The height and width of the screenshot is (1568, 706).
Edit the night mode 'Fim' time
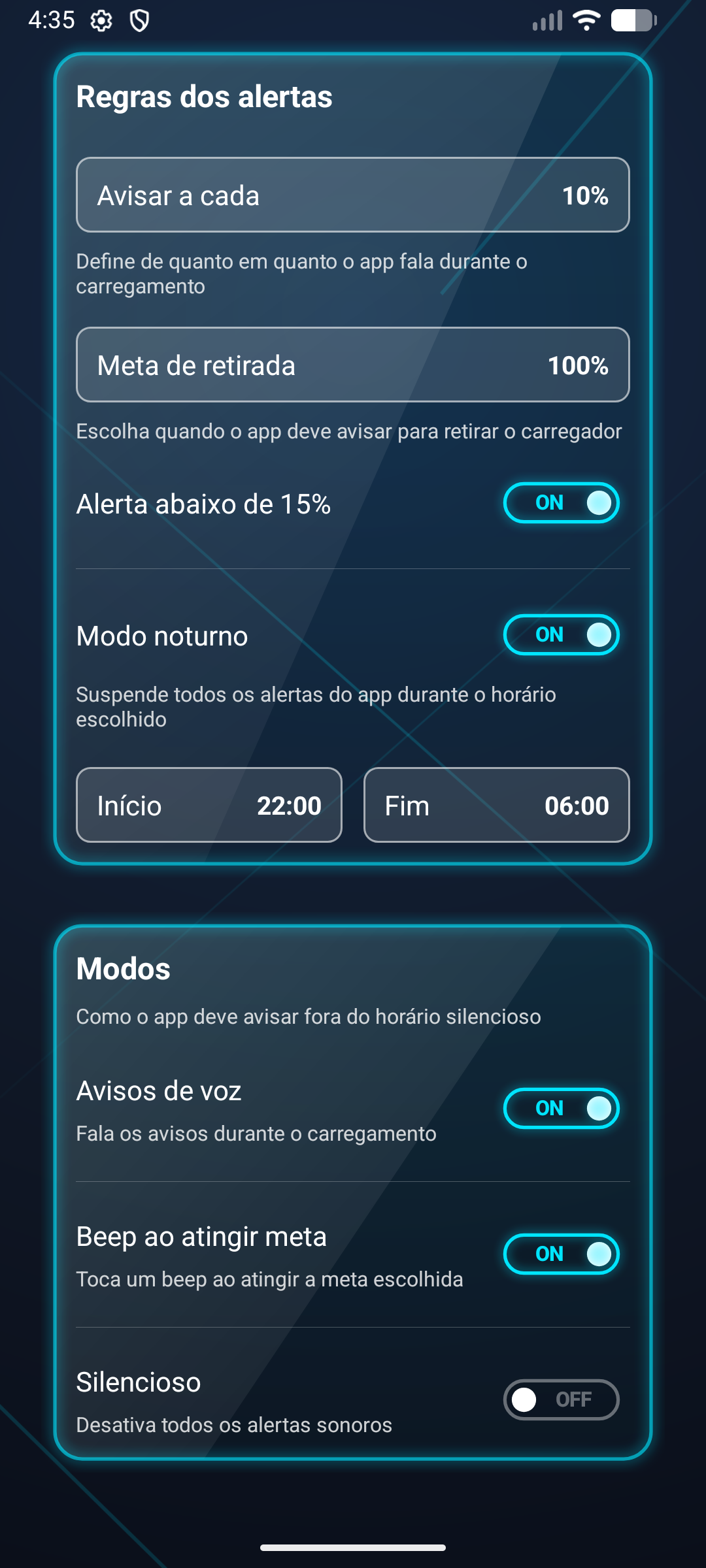(497, 805)
